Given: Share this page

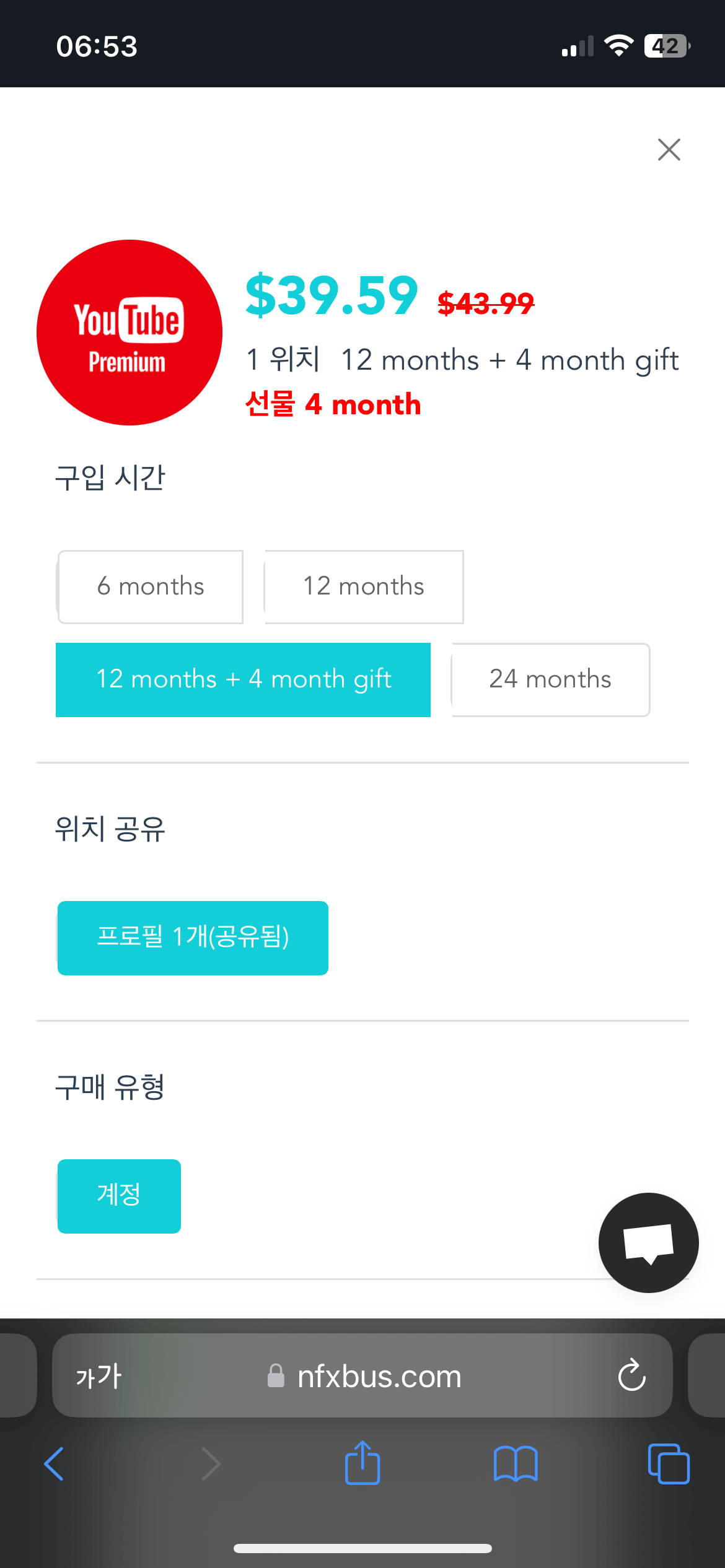Looking at the screenshot, I should click(x=362, y=1462).
